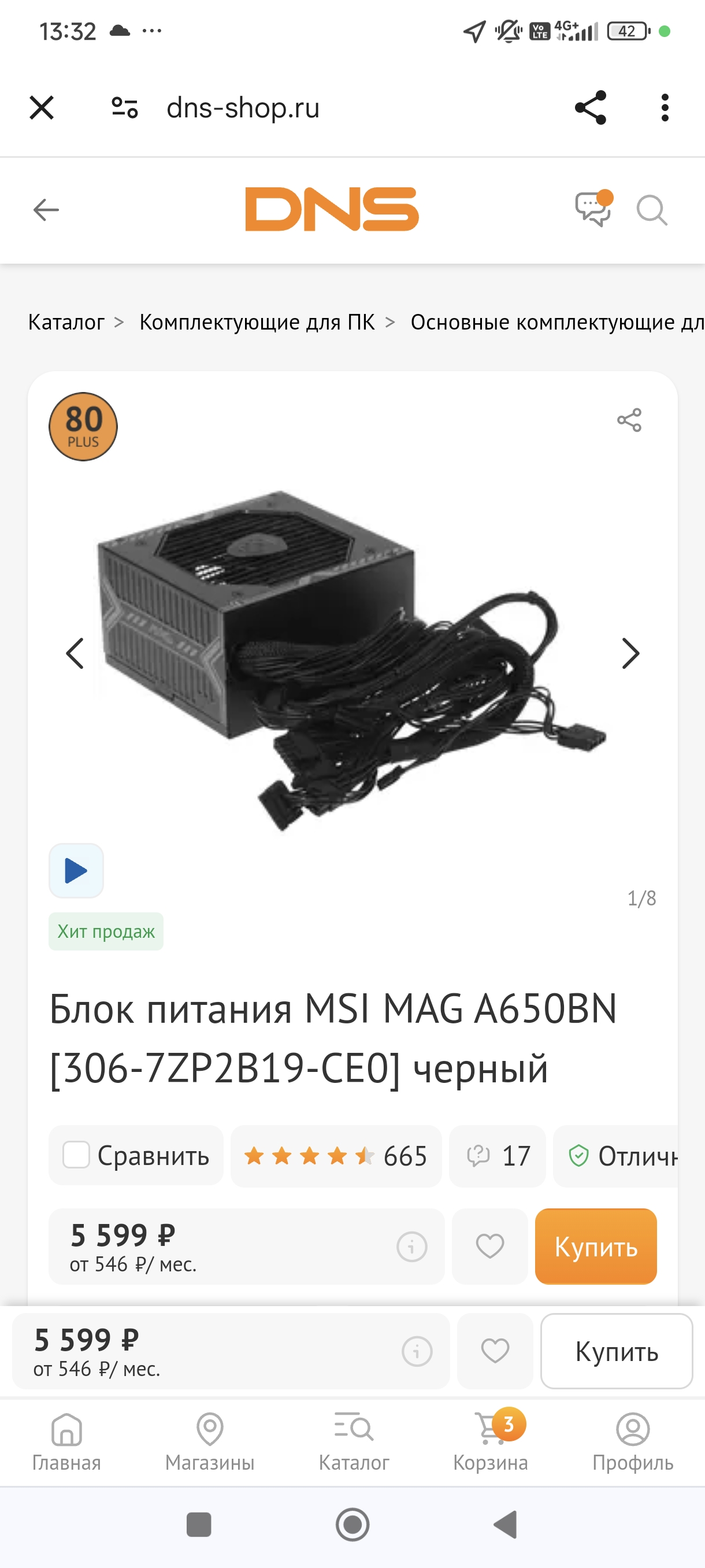
Task: Go back using the DNS header arrow
Action: pyautogui.click(x=46, y=210)
